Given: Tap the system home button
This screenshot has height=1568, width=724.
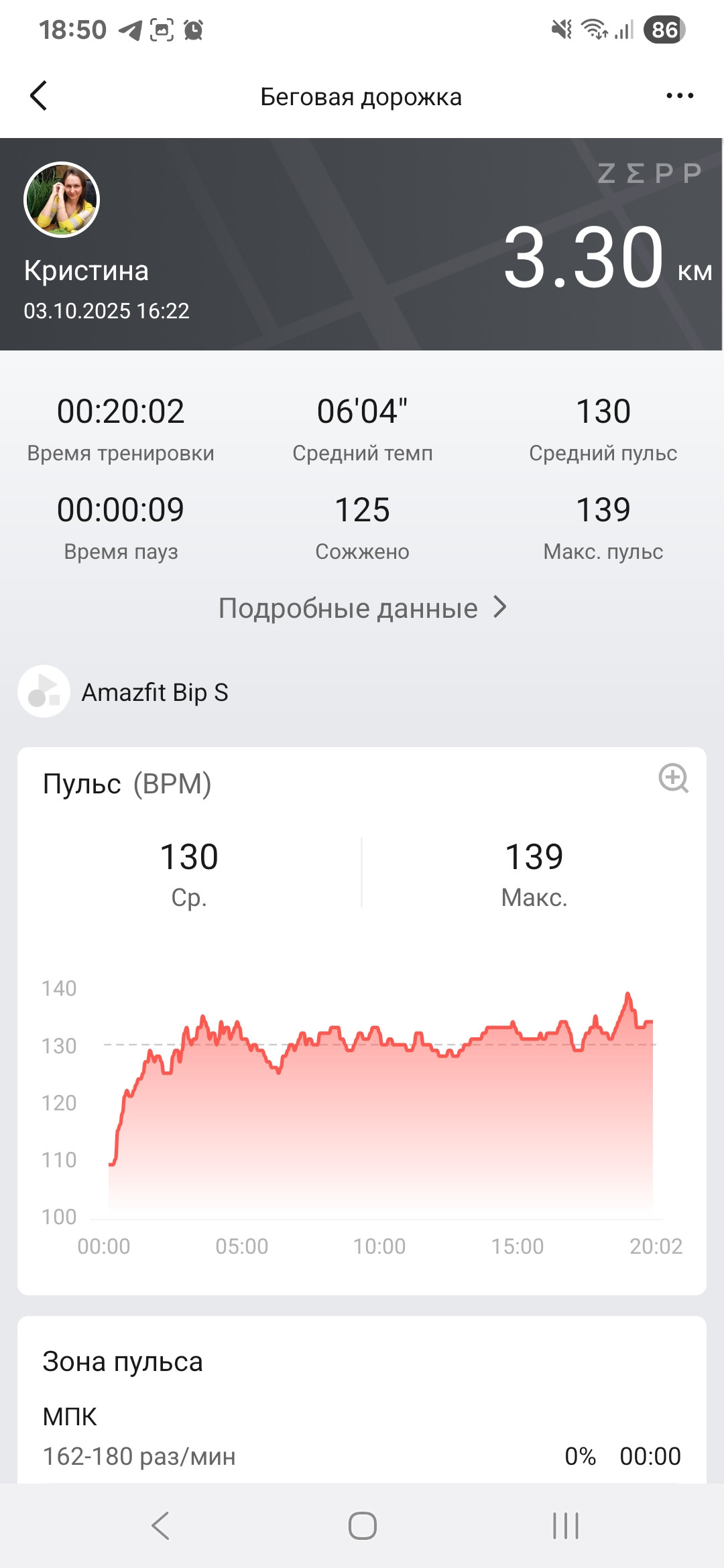Looking at the screenshot, I should pos(362,1526).
